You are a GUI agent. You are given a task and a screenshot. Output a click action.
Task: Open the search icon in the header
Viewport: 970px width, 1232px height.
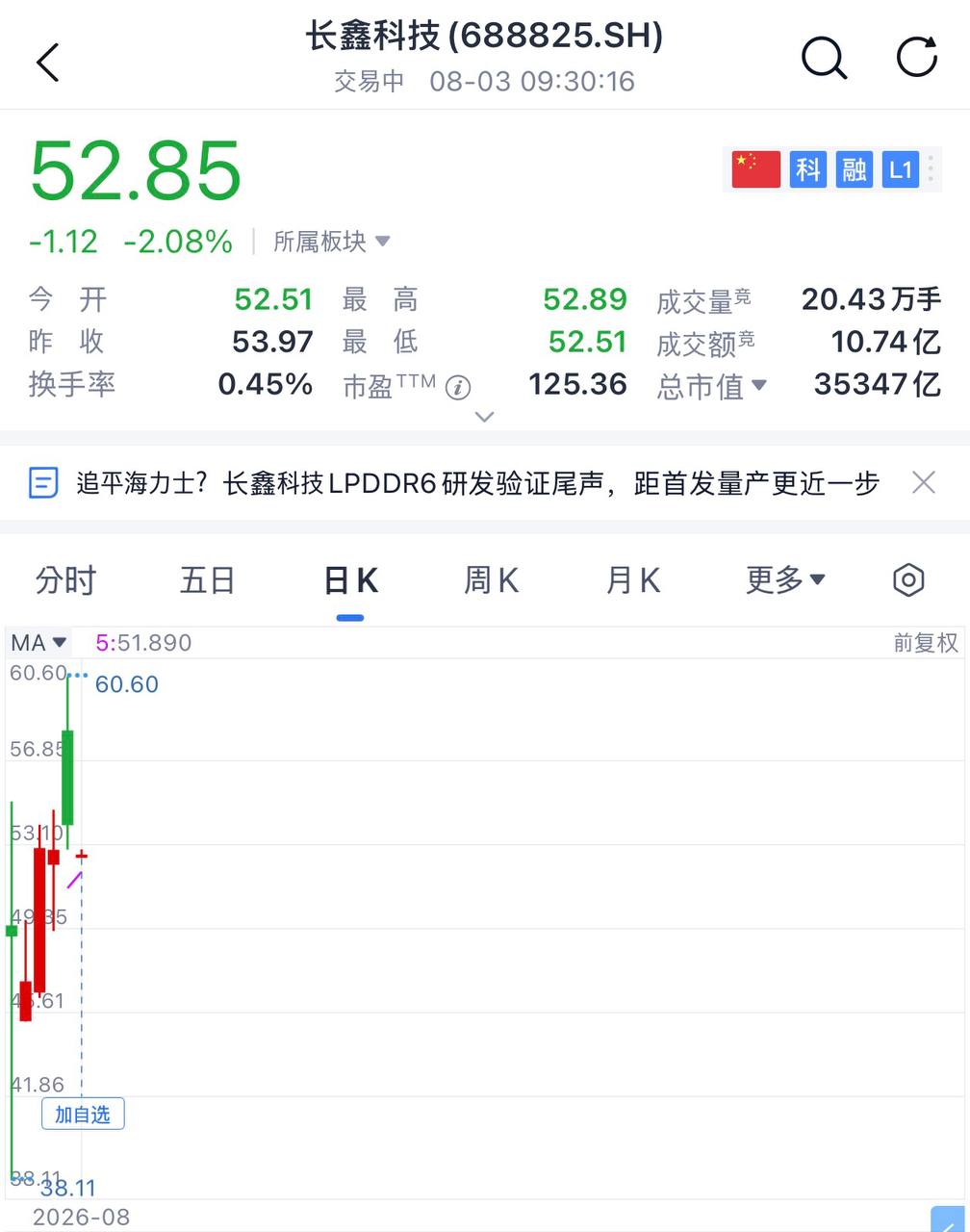tap(825, 58)
